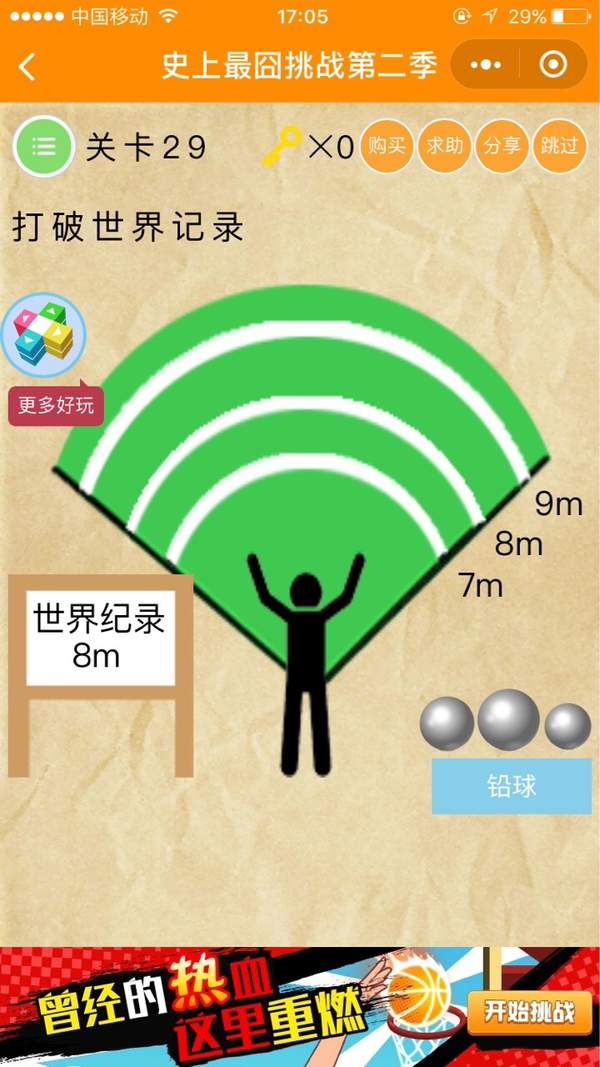Tap the stick figure athlete
This screenshot has height=1067, width=600.
305,665
